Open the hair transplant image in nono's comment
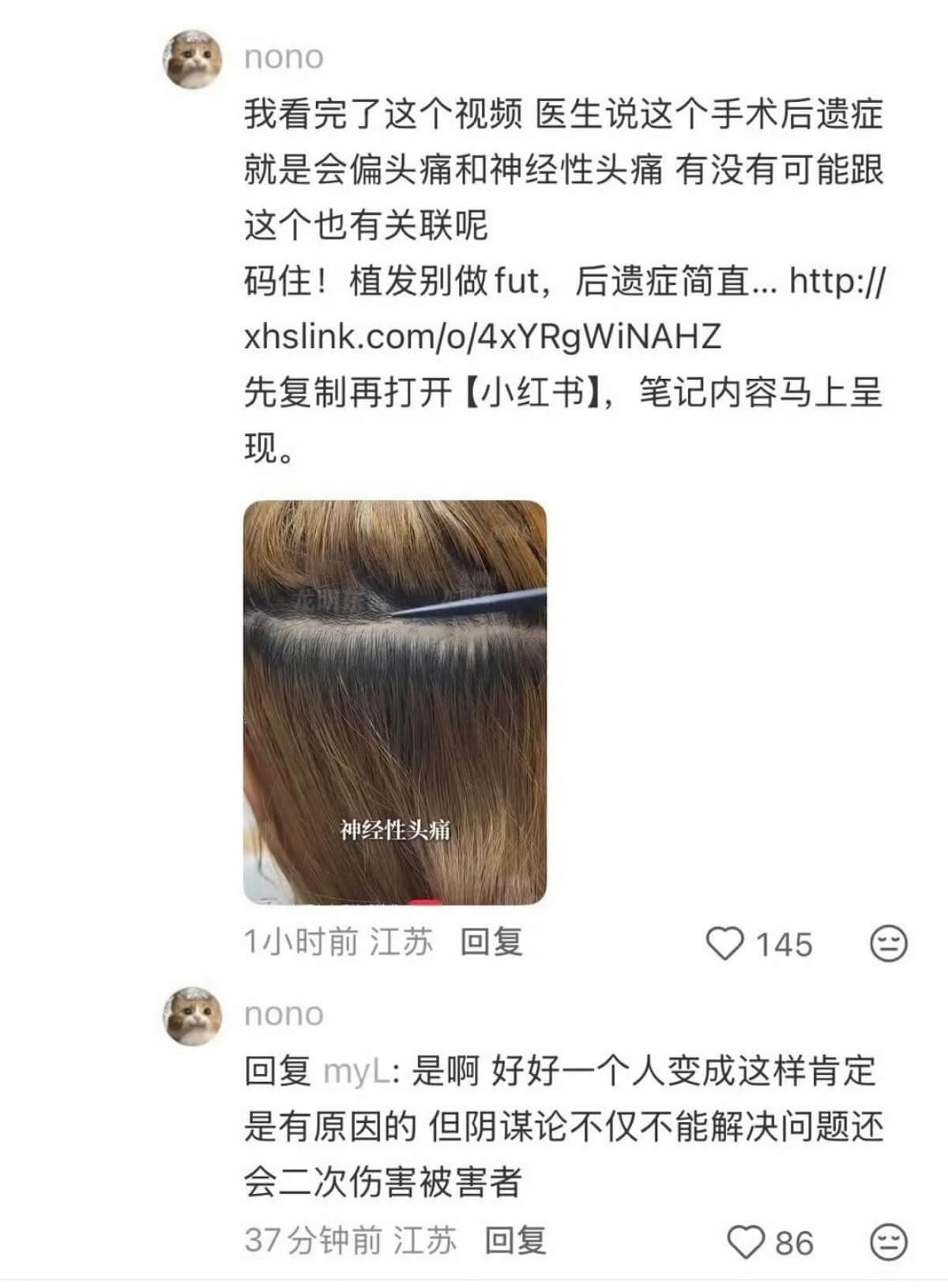948x1288 pixels. pos(394,702)
